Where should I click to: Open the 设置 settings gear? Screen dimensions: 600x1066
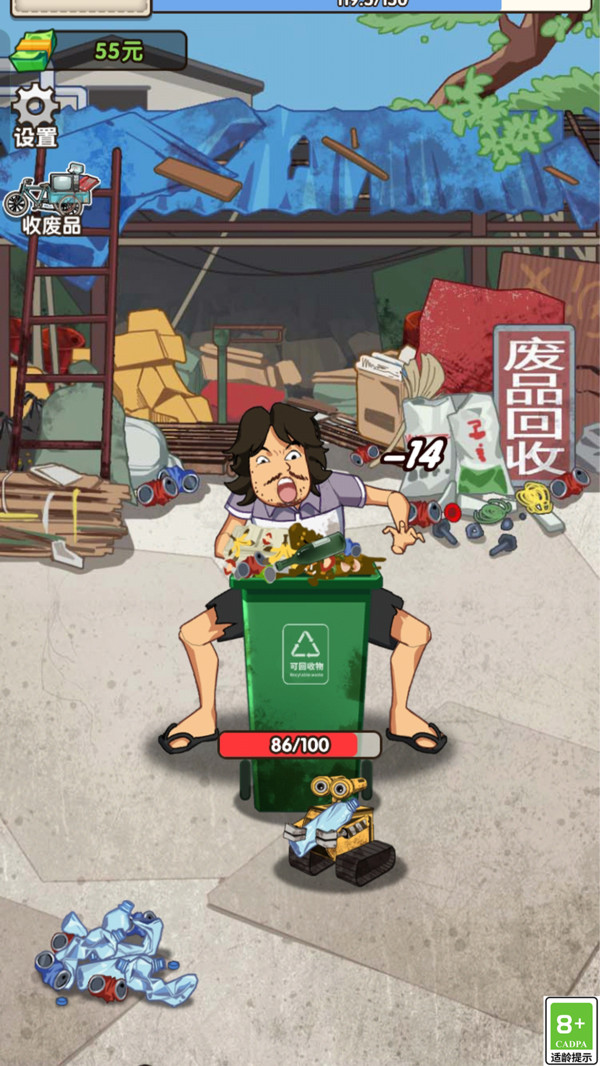tap(36, 113)
